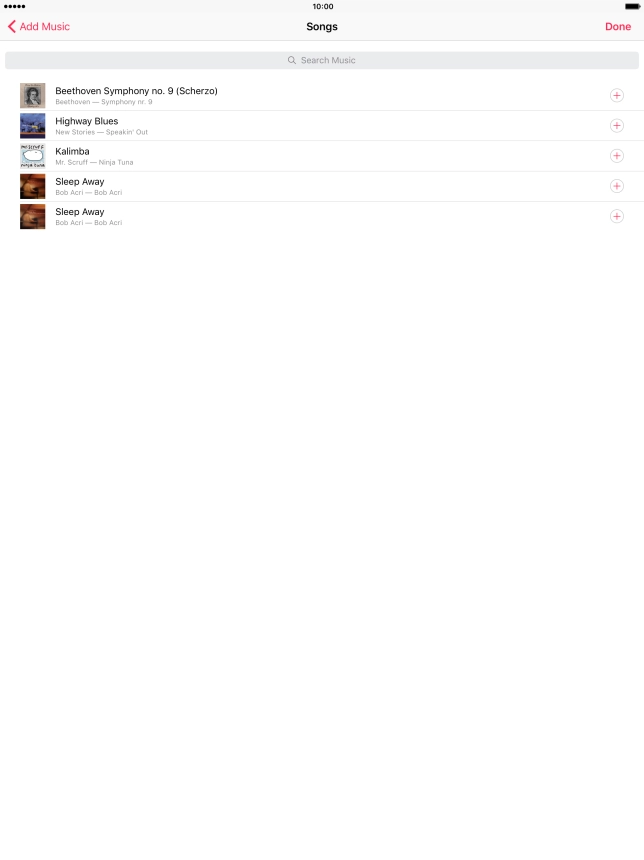The image size is (644, 860).
Task: Go back to Add Music
Action: point(39,27)
